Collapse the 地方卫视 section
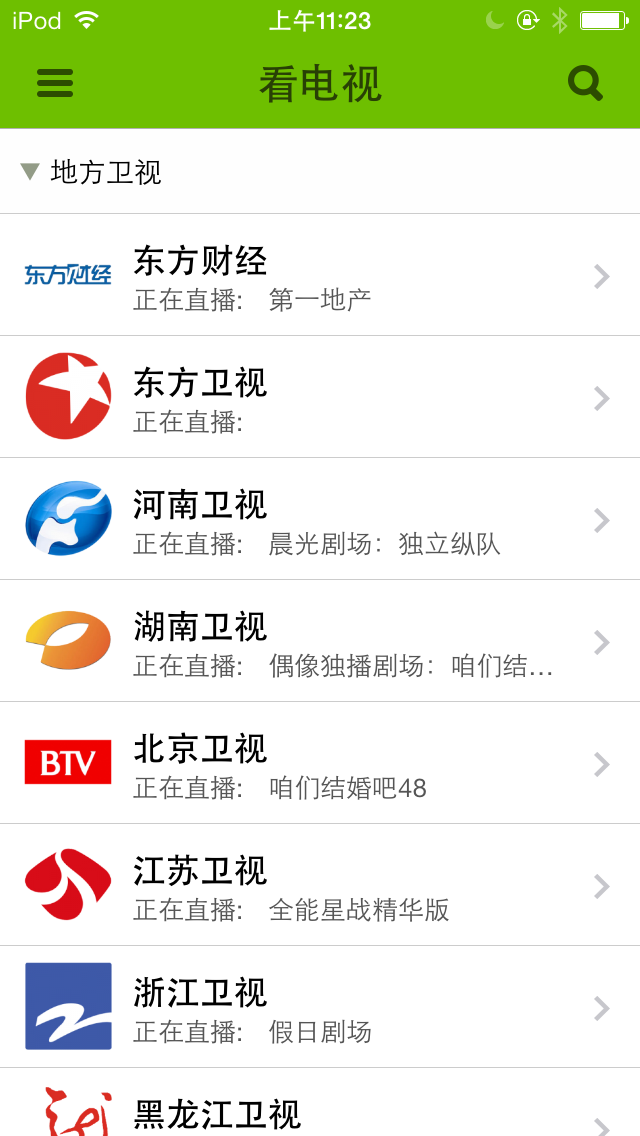Viewport: 640px width, 1136px height. (x=90, y=172)
